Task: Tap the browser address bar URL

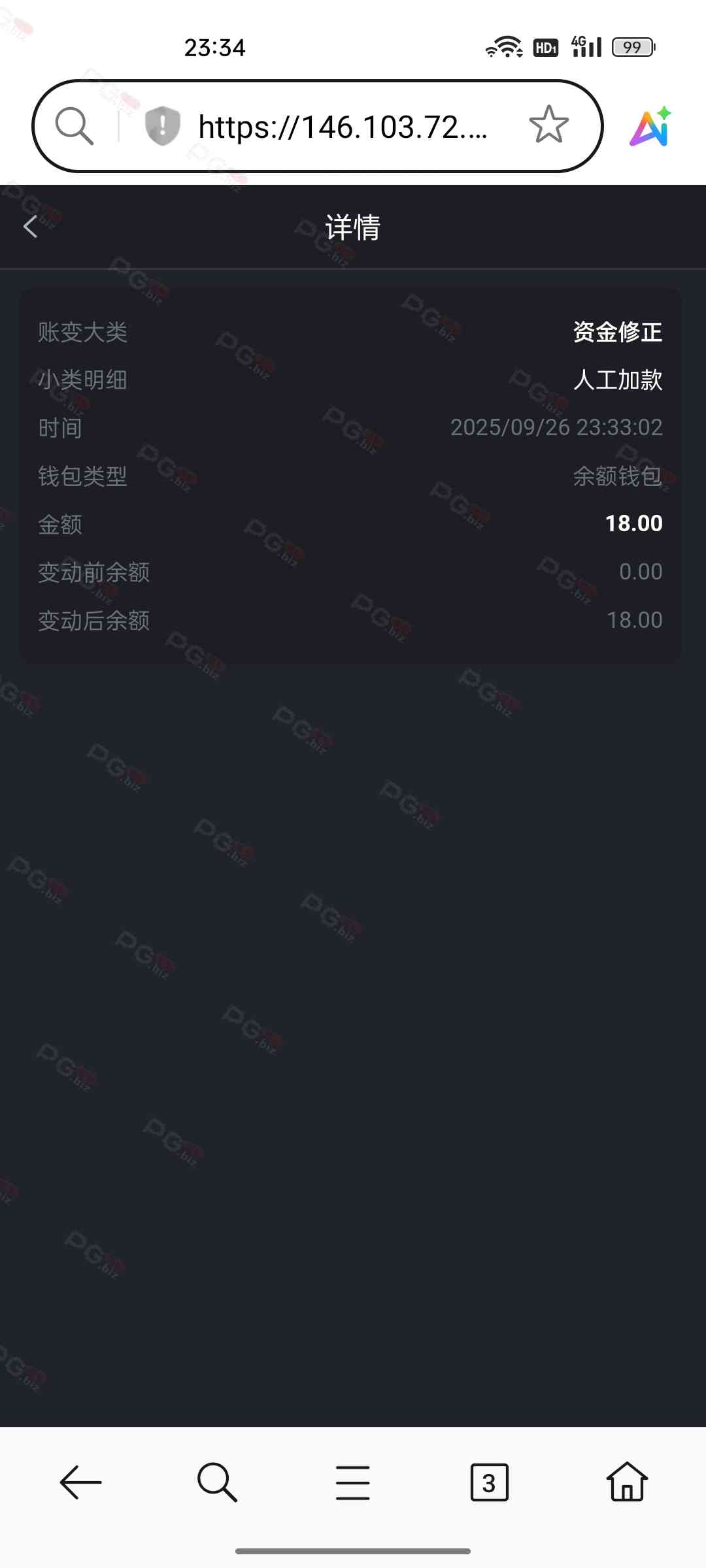Action: [343, 127]
